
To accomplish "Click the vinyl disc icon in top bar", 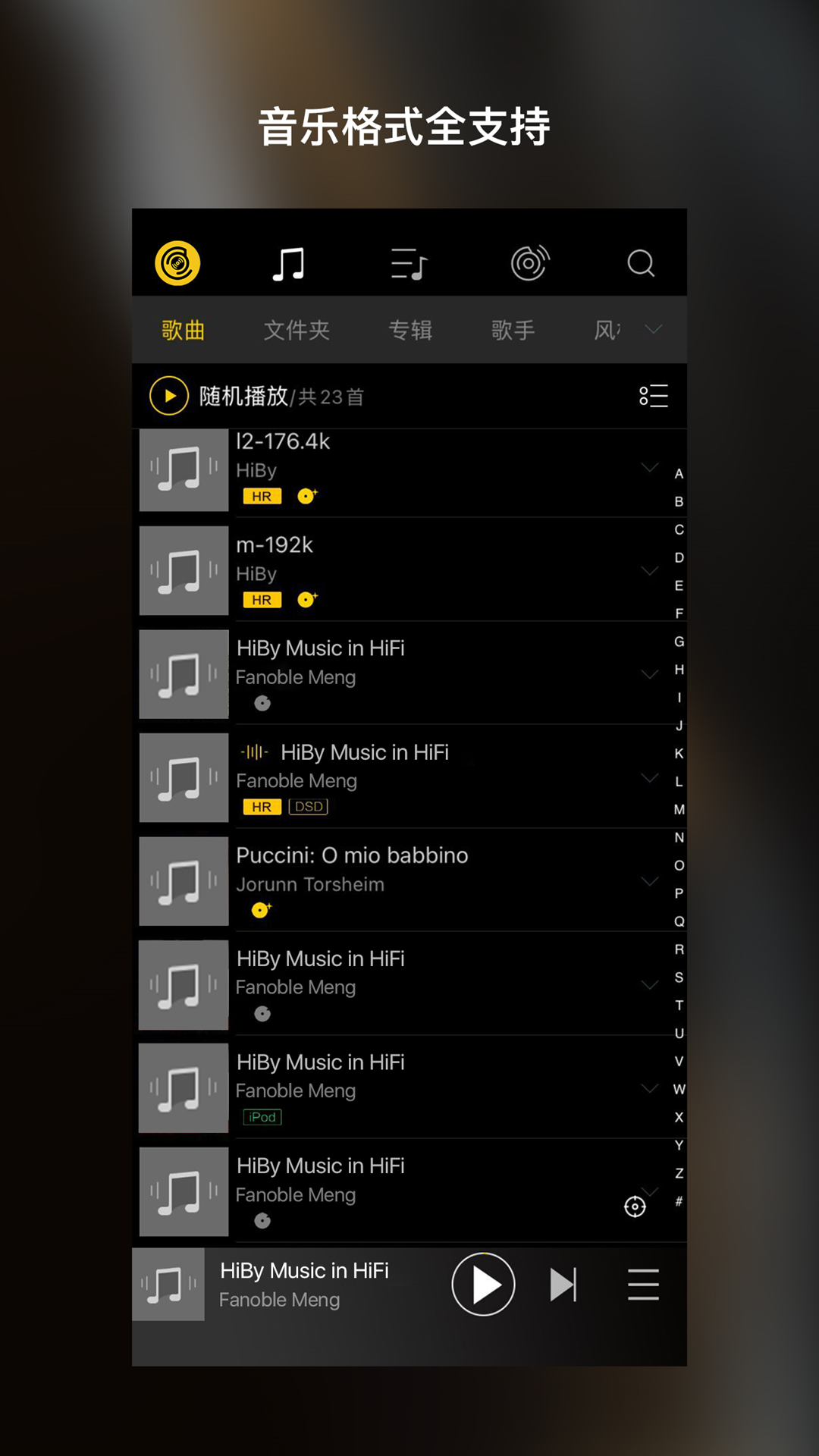I will click(x=530, y=263).
